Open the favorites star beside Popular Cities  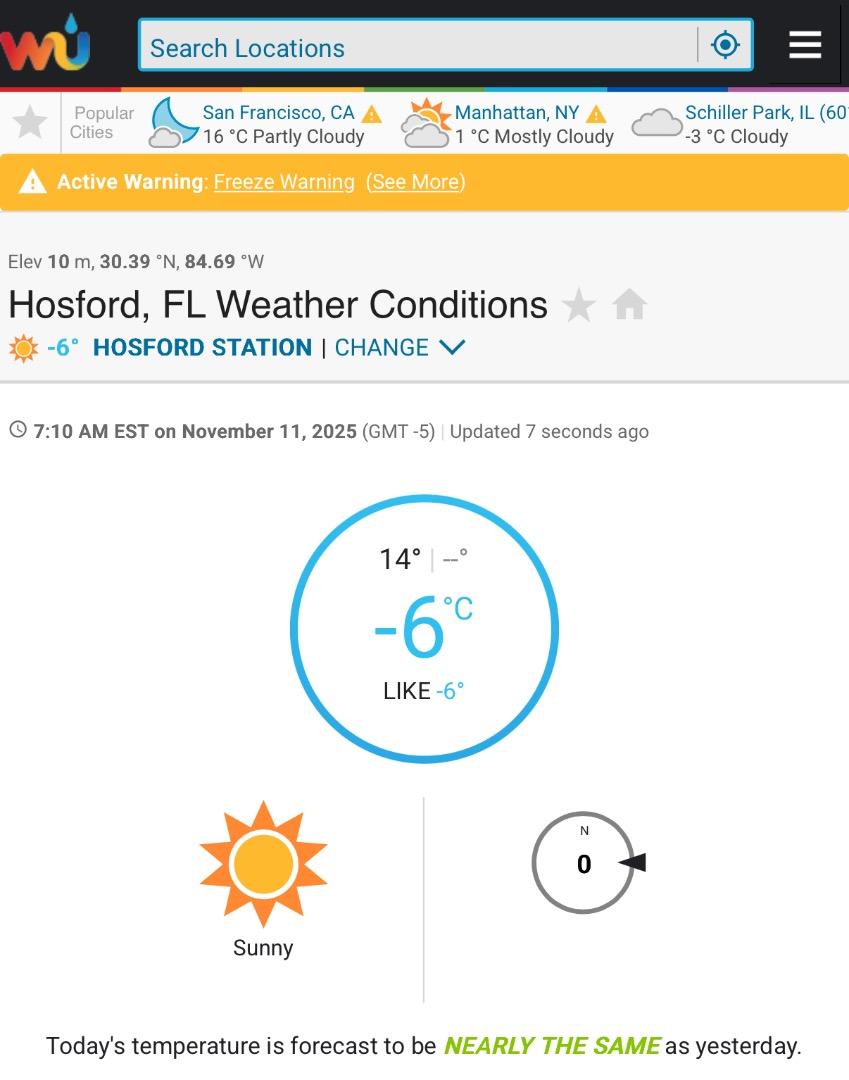(x=30, y=123)
